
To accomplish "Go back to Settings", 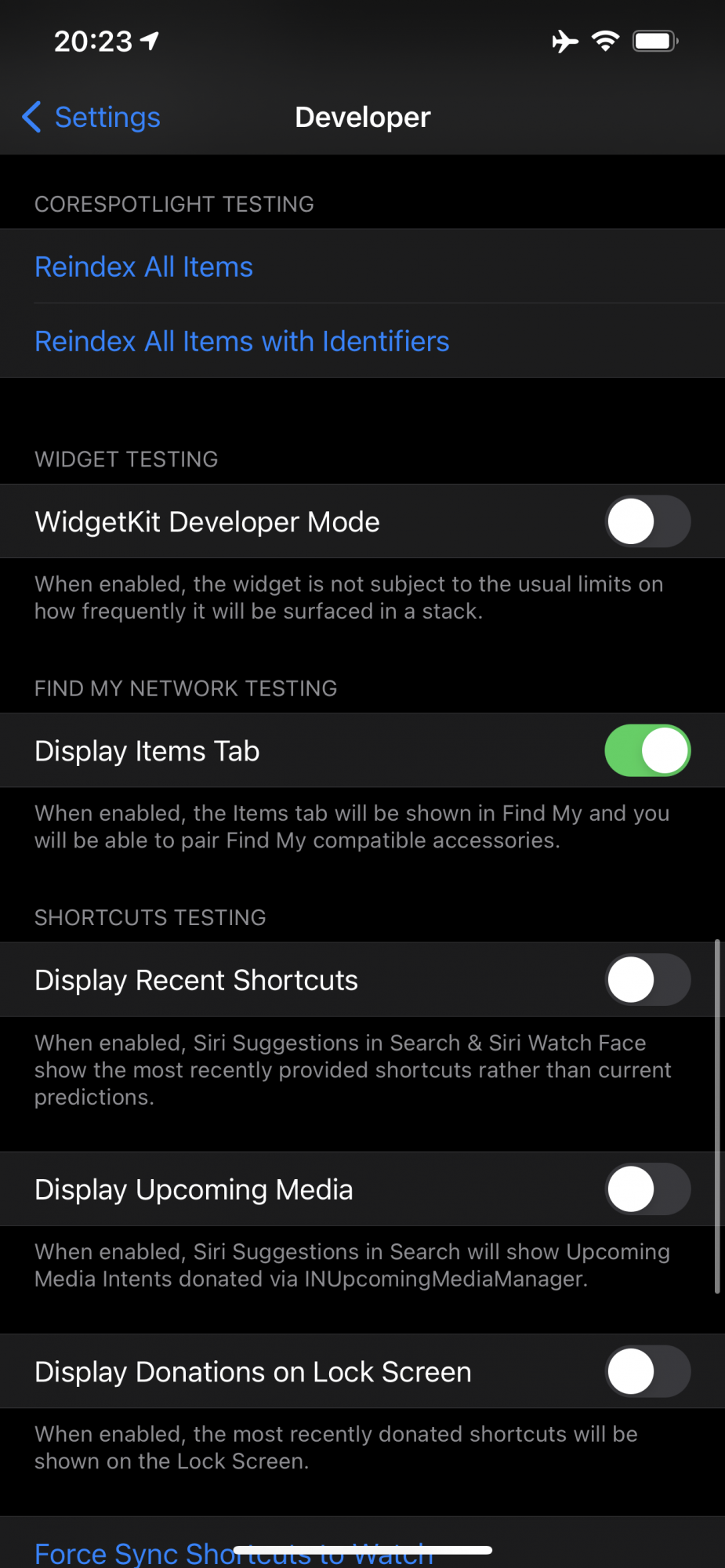I will pos(92,118).
